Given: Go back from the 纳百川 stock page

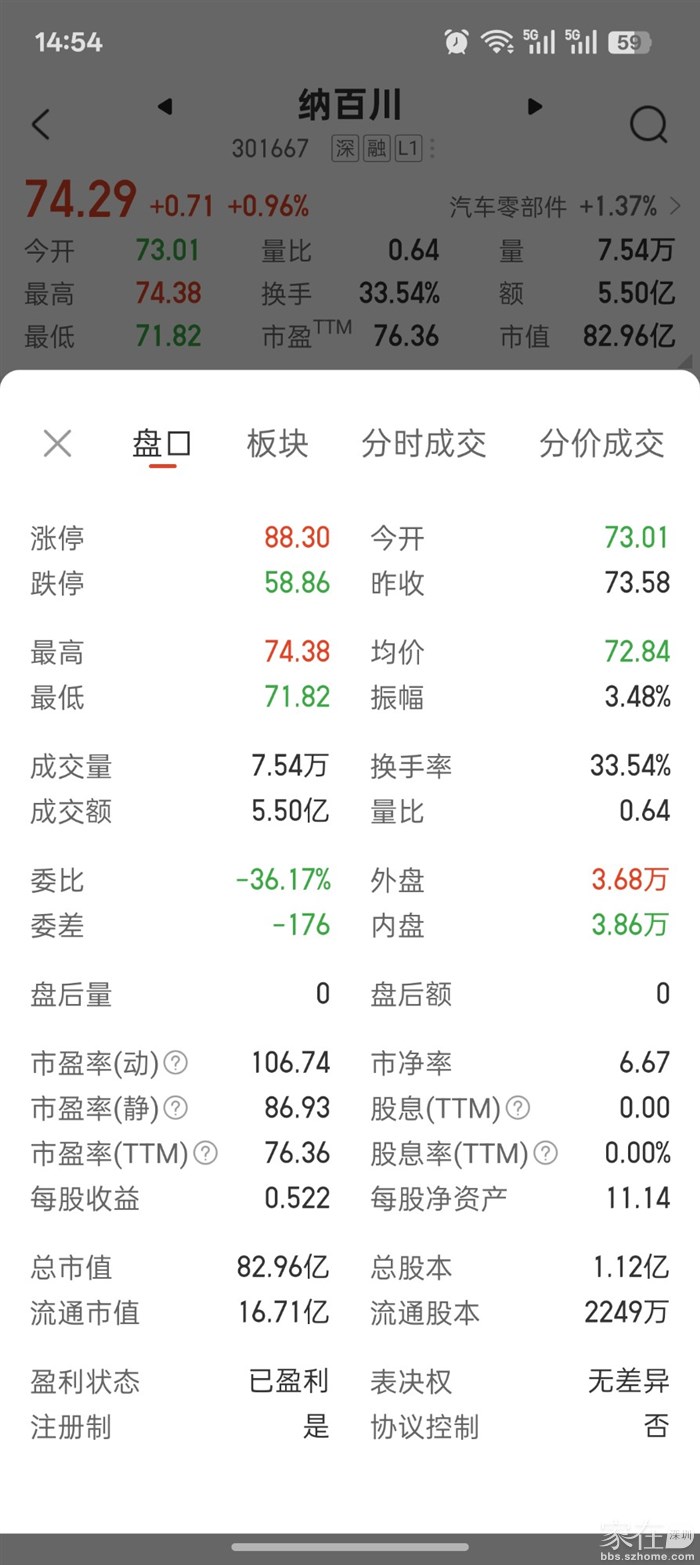Looking at the screenshot, I should tap(41, 125).
